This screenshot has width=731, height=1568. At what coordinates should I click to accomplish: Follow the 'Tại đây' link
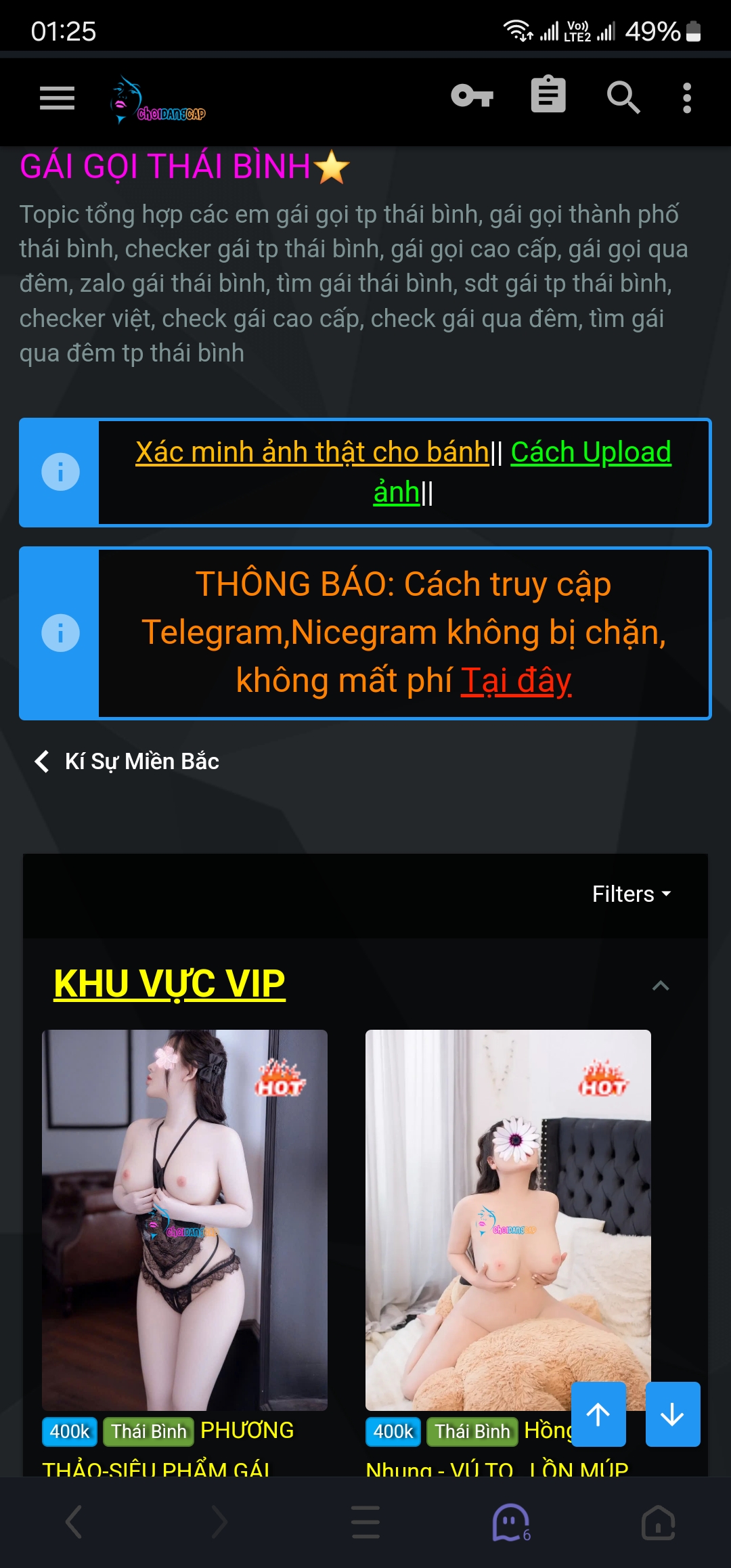click(516, 680)
